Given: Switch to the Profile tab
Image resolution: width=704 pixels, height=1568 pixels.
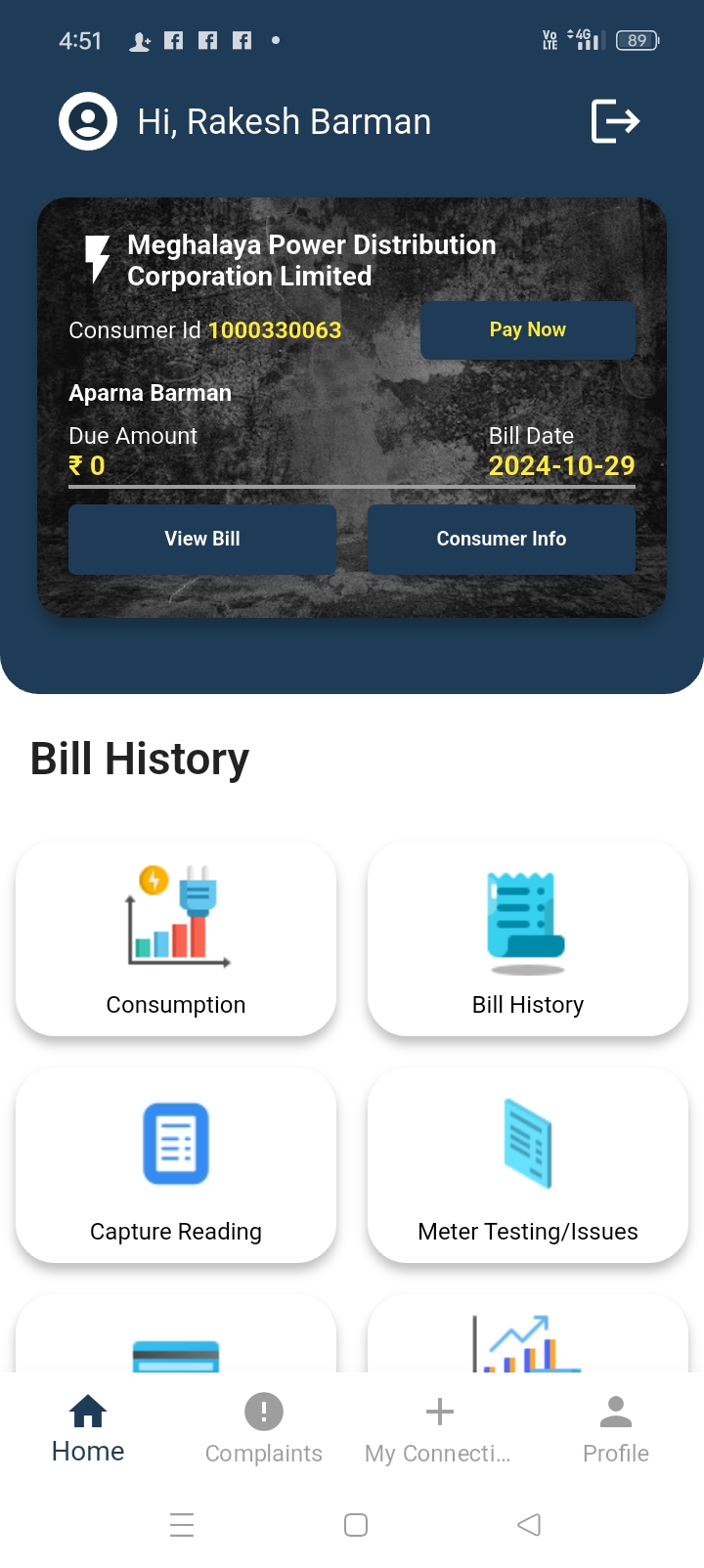Looking at the screenshot, I should [616, 1429].
